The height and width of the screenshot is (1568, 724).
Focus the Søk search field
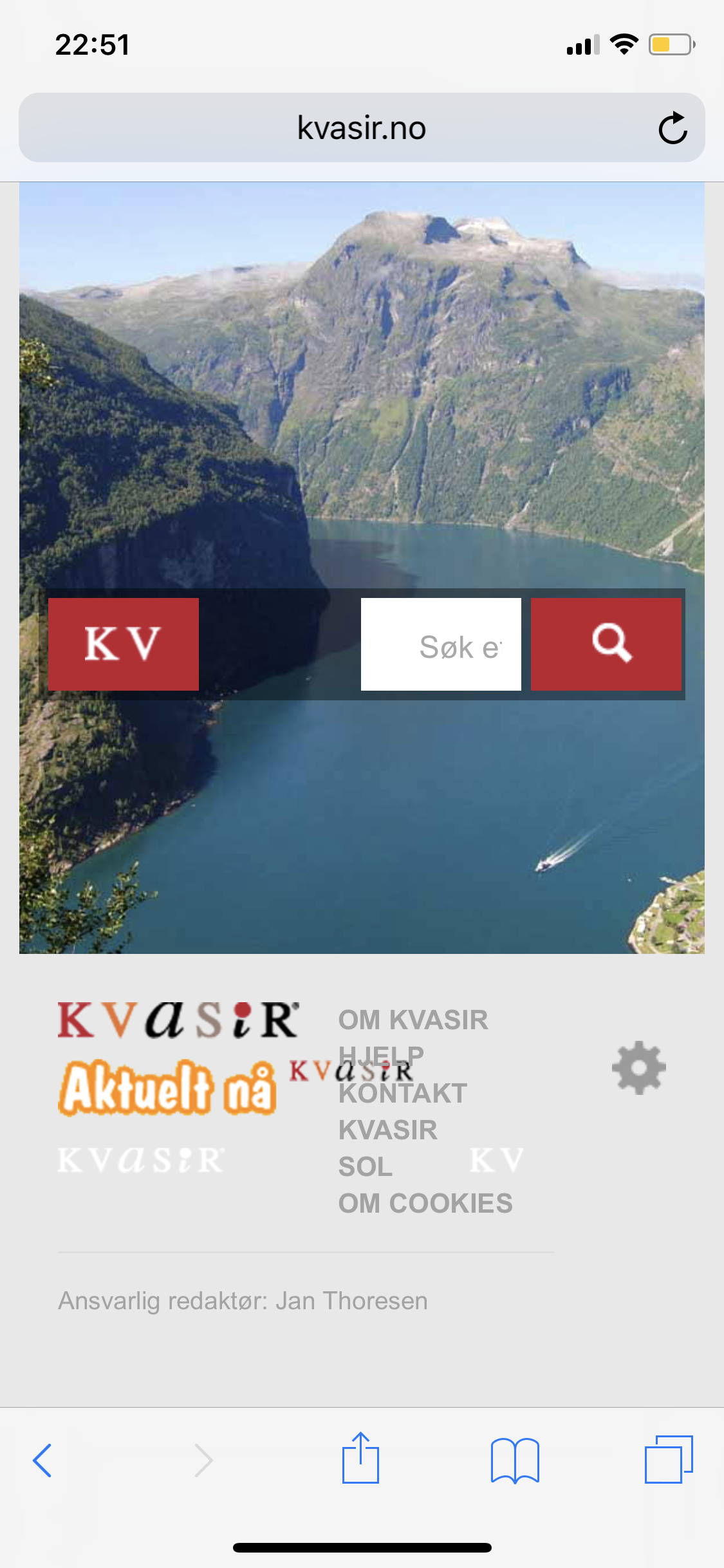click(x=441, y=644)
